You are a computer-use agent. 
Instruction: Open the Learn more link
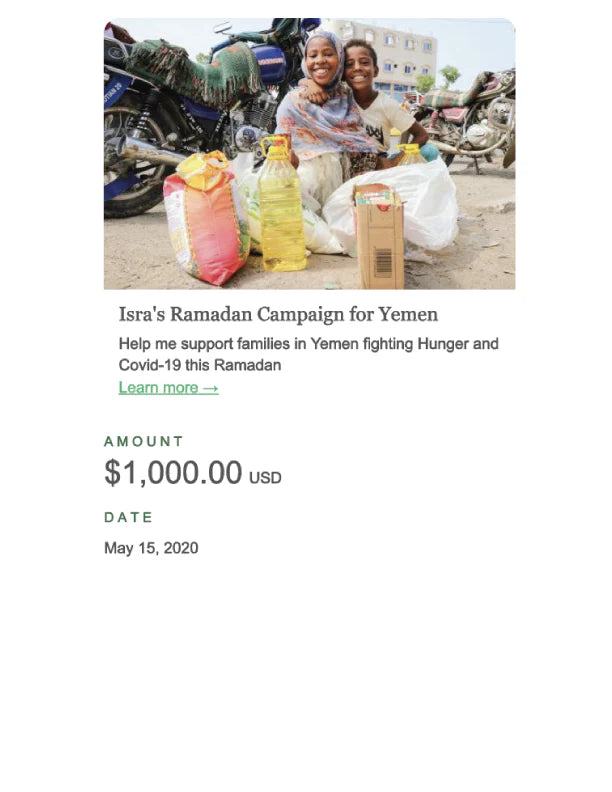(x=168, y=388)
